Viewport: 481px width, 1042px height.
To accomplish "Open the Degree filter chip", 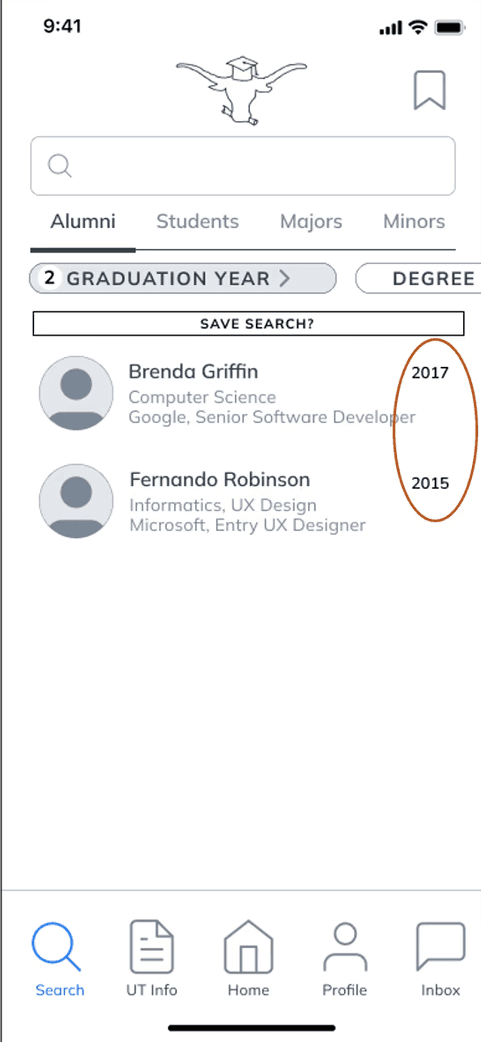I will point(419,278).
